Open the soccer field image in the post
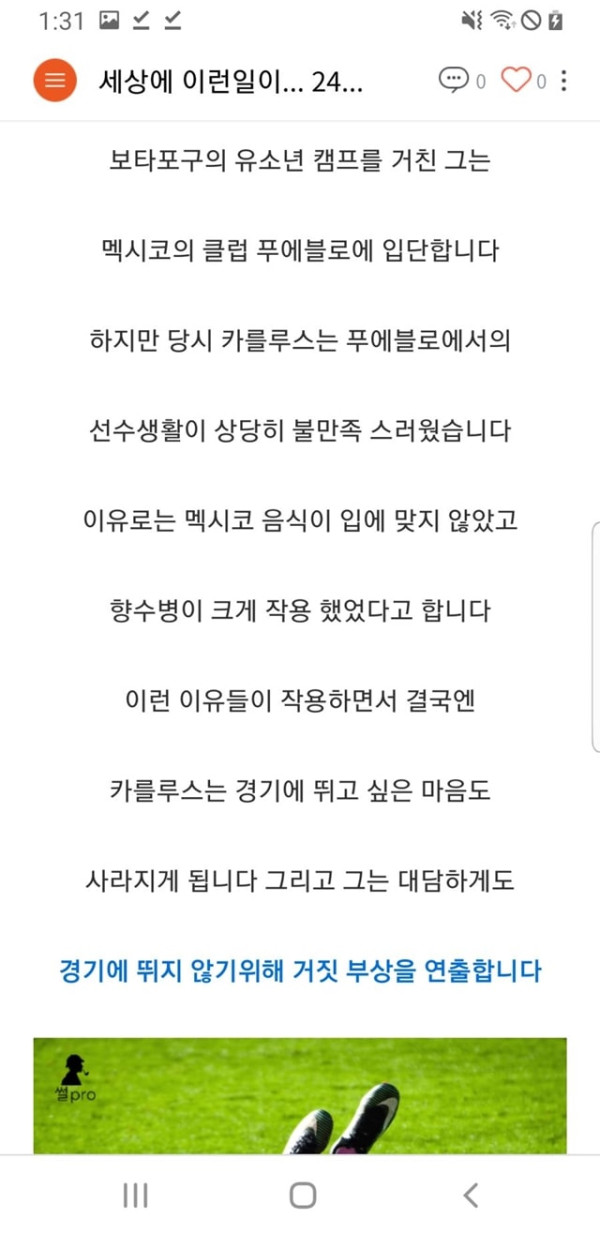 (x=300, y=1096)
